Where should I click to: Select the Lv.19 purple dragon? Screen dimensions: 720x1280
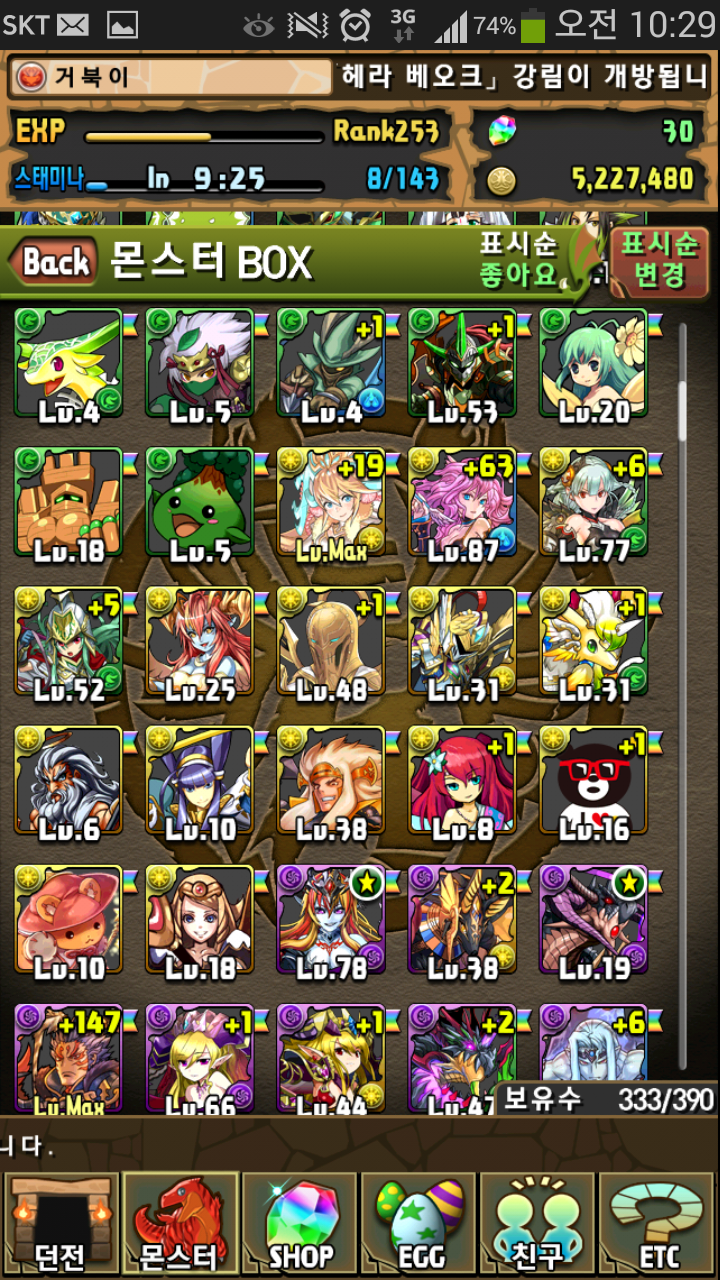[594, 920]
